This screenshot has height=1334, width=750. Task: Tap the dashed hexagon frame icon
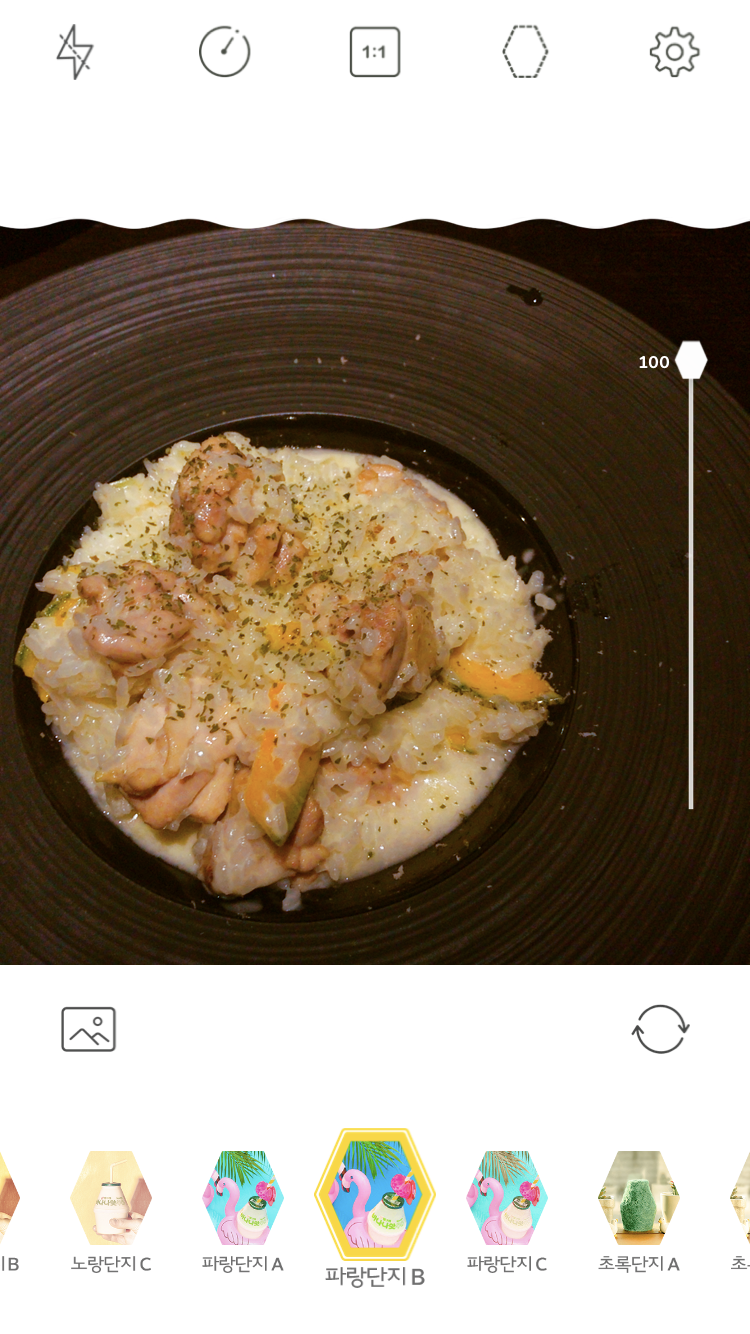525,52
